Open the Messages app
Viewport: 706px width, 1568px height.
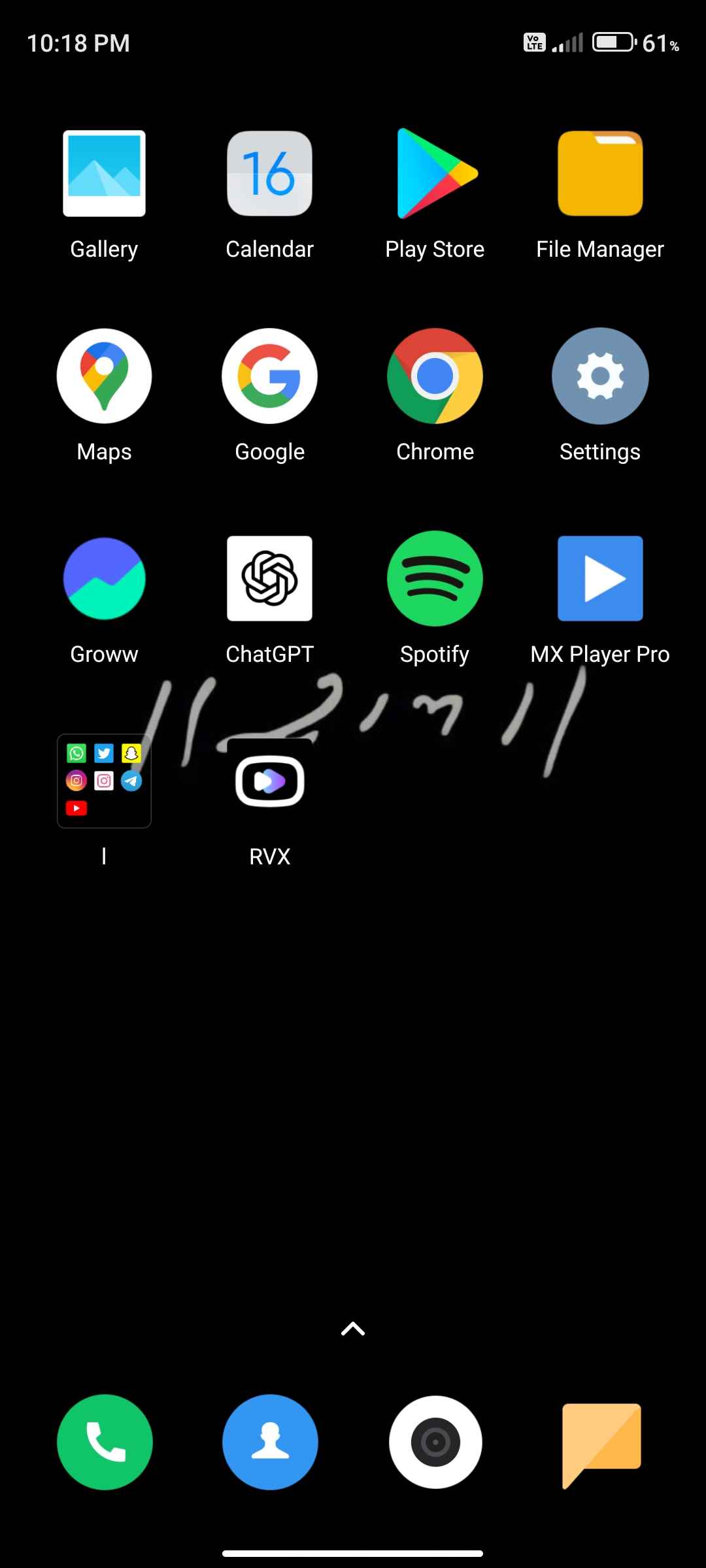pyautogui.click(x=601, y=1443)
